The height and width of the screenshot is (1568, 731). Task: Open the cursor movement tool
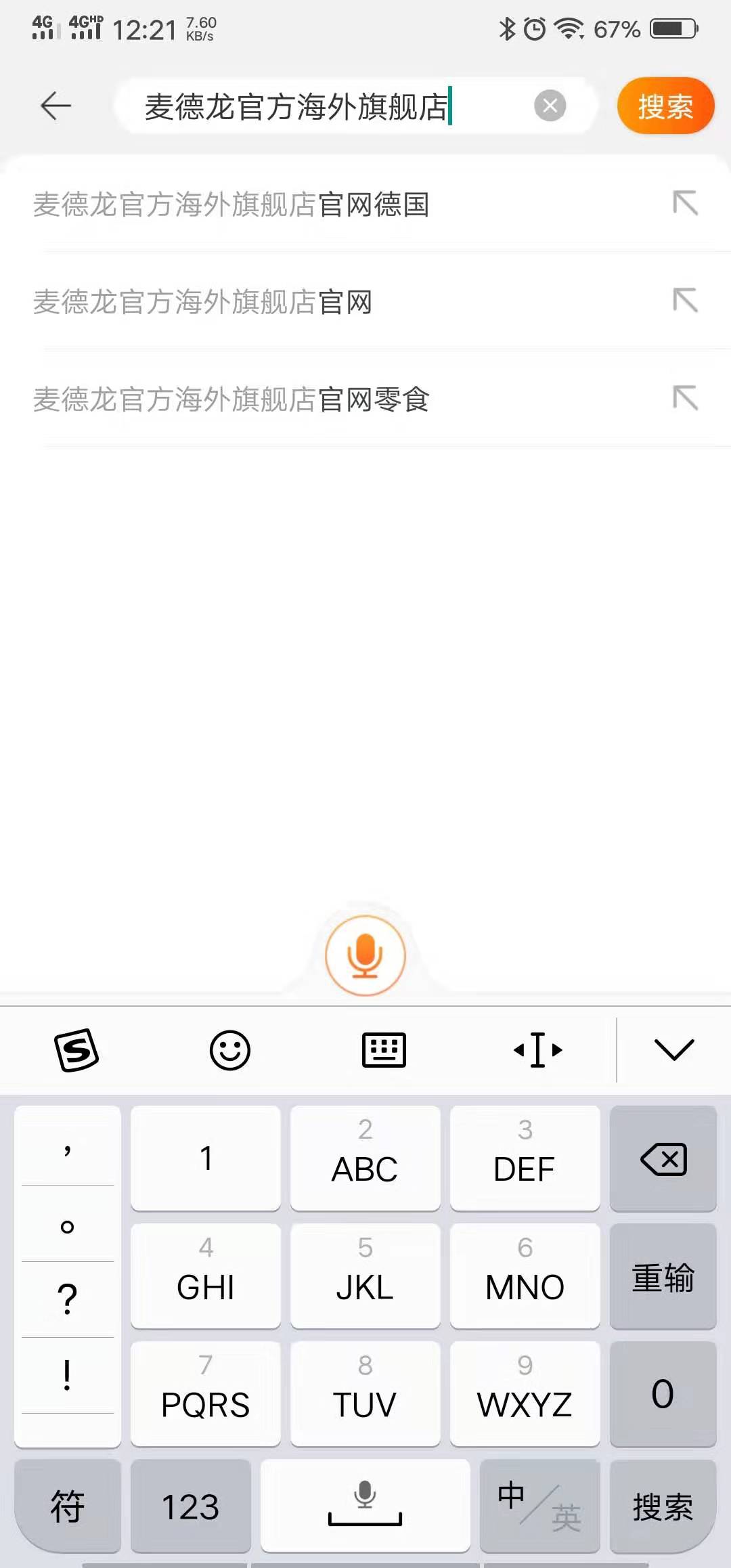pos(538,1050)
